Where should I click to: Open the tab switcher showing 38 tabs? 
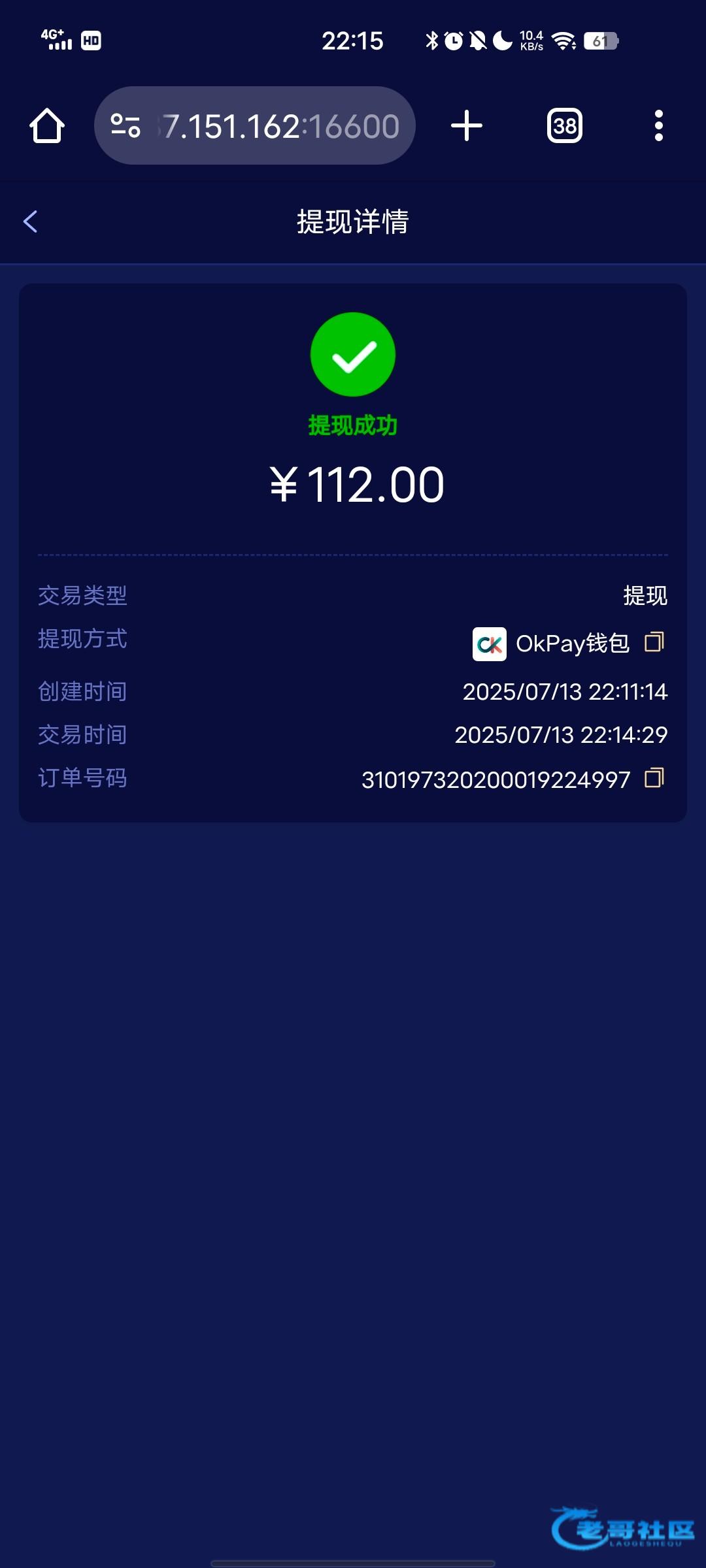[565, 125]
